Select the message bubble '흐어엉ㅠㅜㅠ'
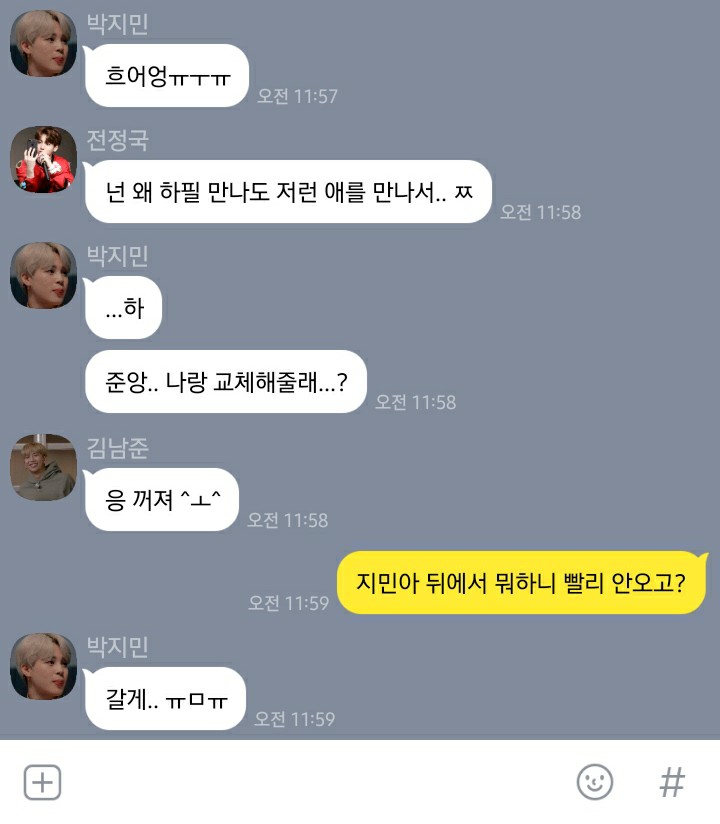The height and width of the screenshot is (824, 720). 166,75
